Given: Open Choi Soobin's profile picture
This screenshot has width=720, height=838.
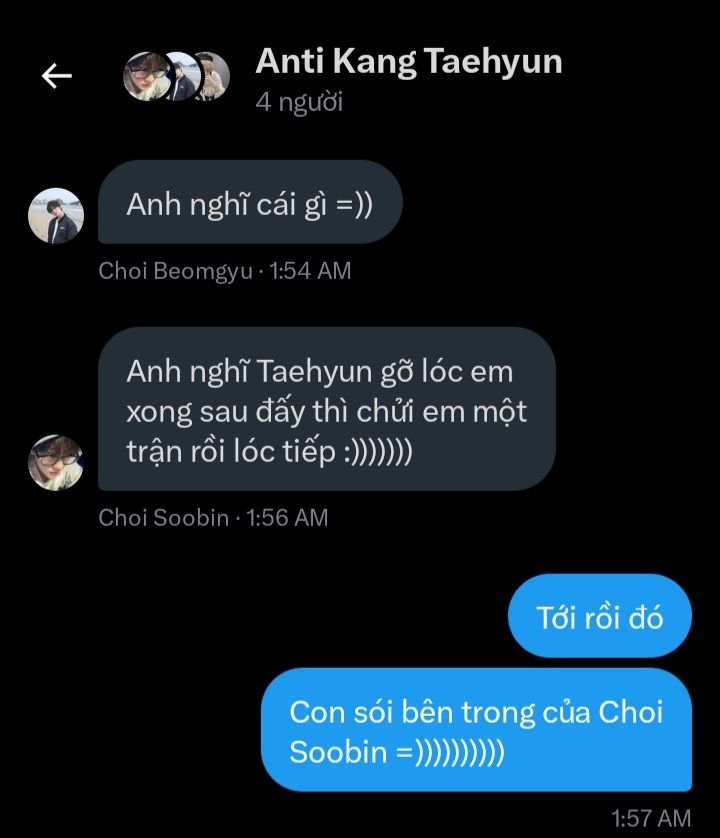Looking at the screenshot, I should coord(55,462).
